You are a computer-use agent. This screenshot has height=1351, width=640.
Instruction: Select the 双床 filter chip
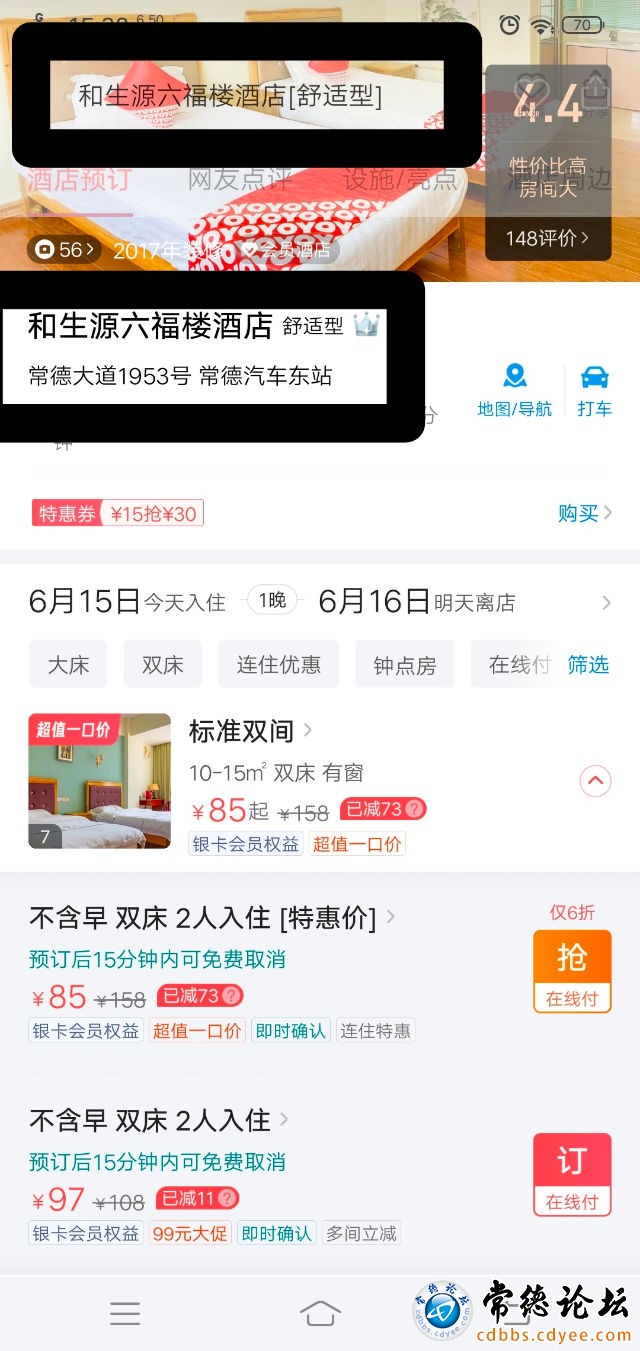pyautogui.click(x=162, y=664)
